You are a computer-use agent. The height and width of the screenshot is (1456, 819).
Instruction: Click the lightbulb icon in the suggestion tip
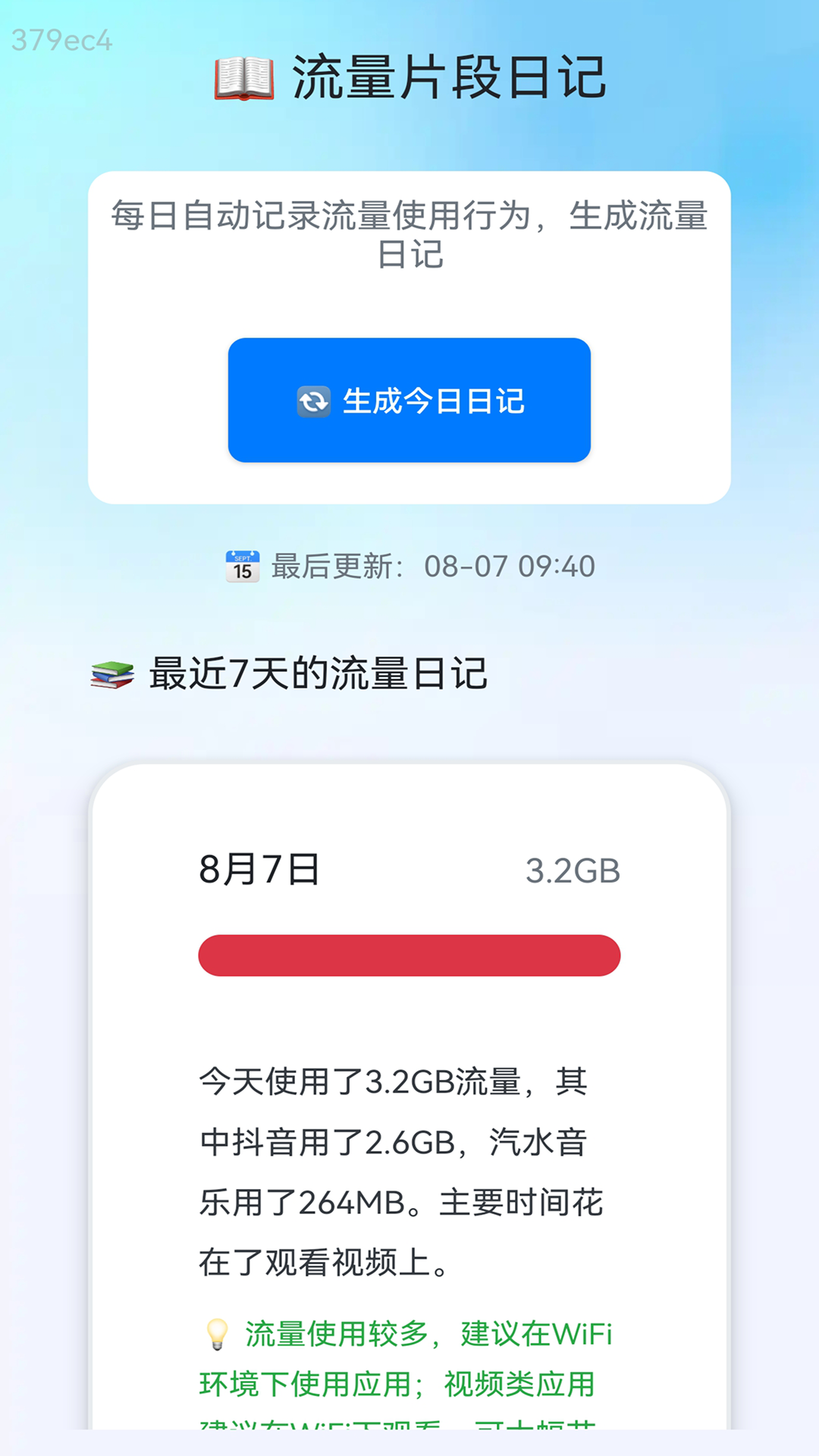218,1333
